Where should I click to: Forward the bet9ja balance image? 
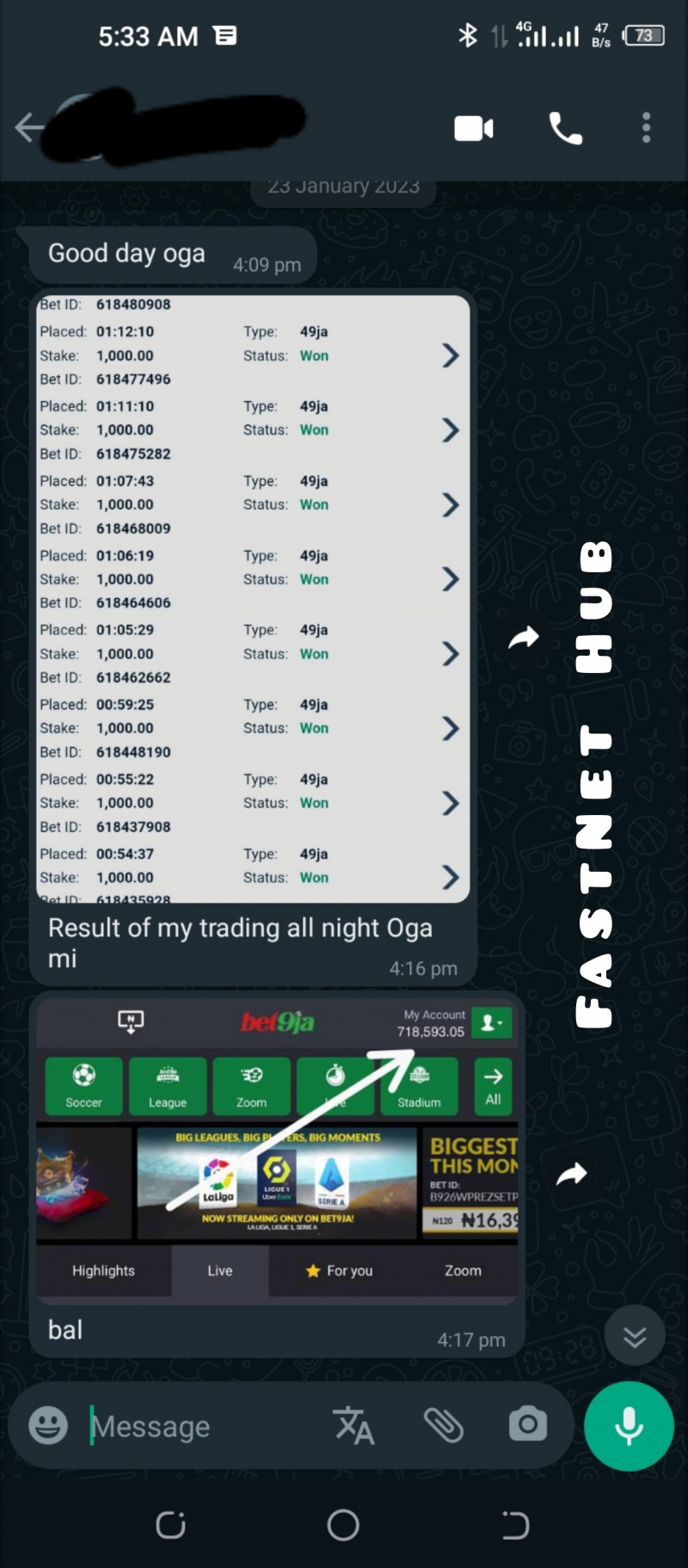(571, 1174)
